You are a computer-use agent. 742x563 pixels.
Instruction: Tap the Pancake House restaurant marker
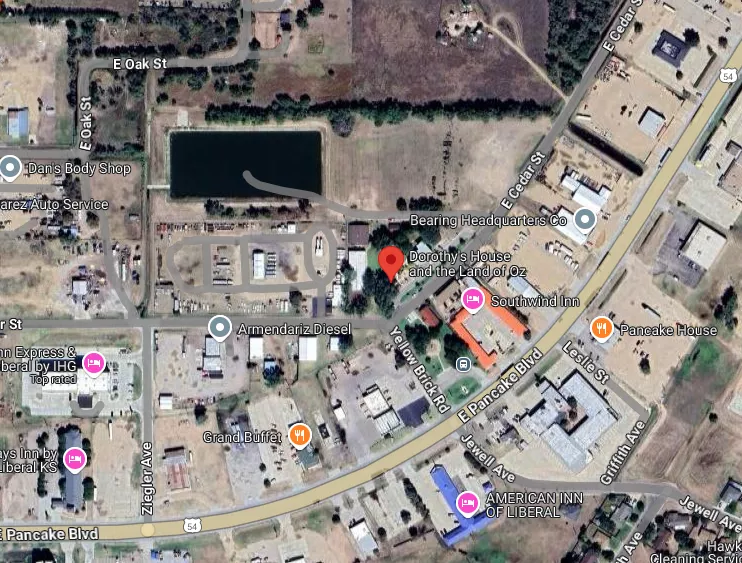click(601, 328)
